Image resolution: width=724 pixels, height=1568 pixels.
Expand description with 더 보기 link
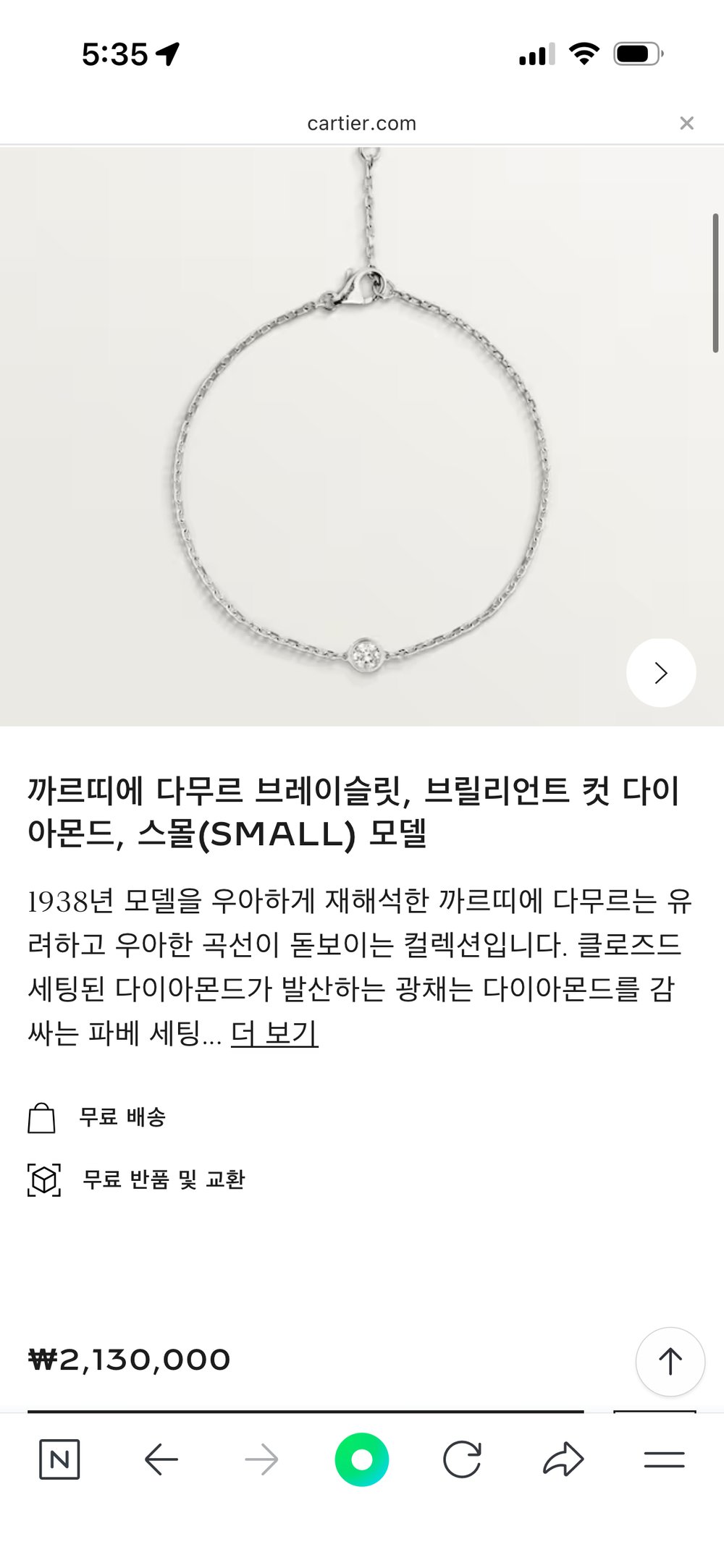pos(274,1033)
